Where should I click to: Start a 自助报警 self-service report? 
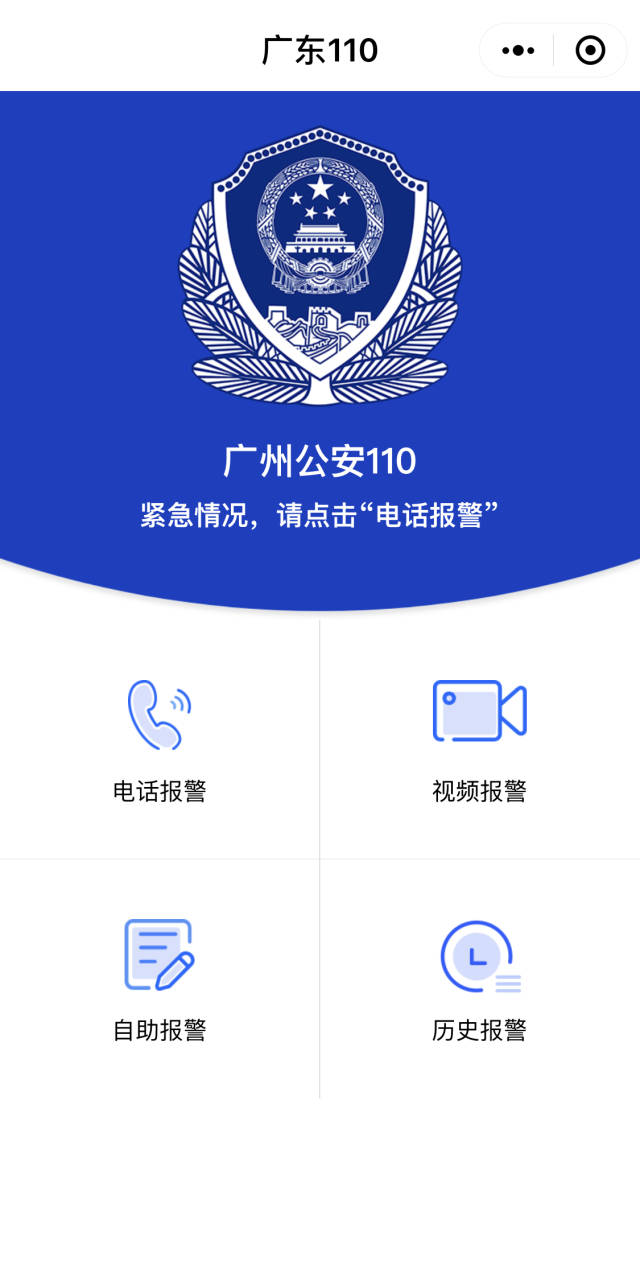[160, 979]
